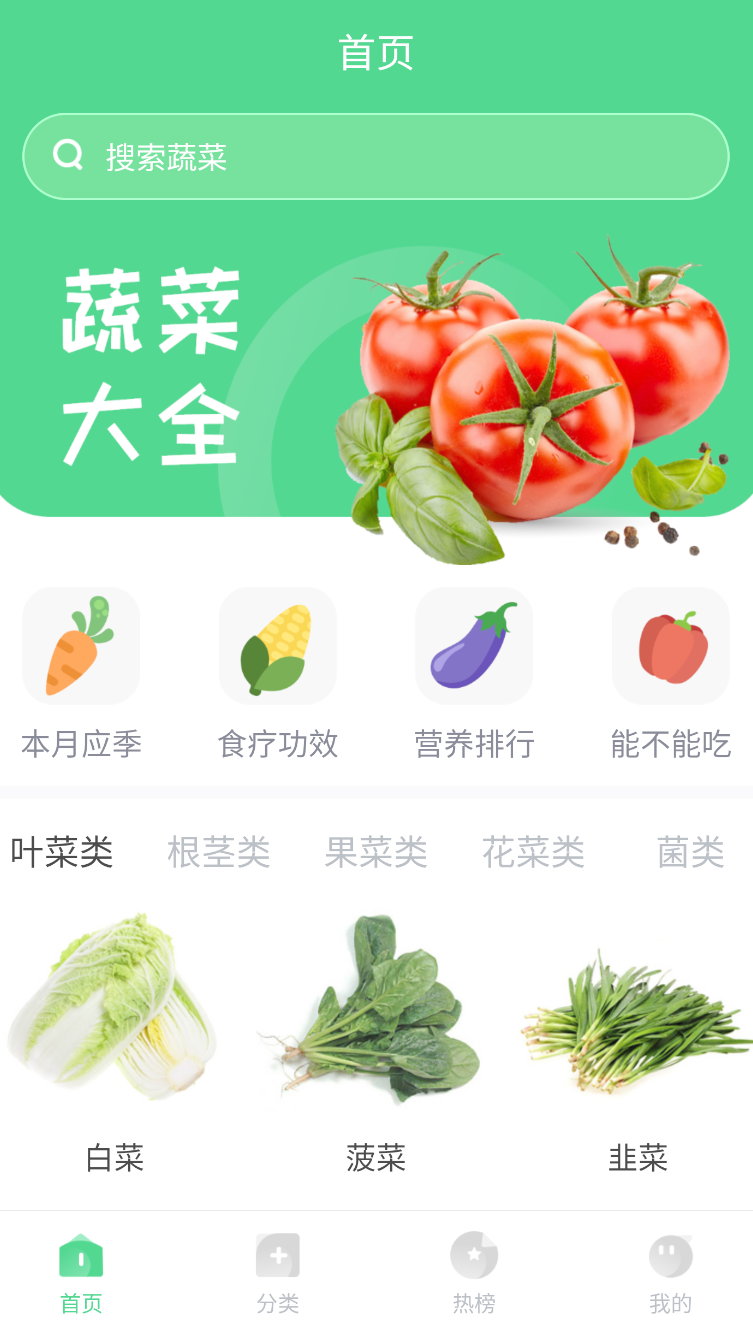Switch to the 果菜类 tab

pyautogui.click(x=376, y=852)
